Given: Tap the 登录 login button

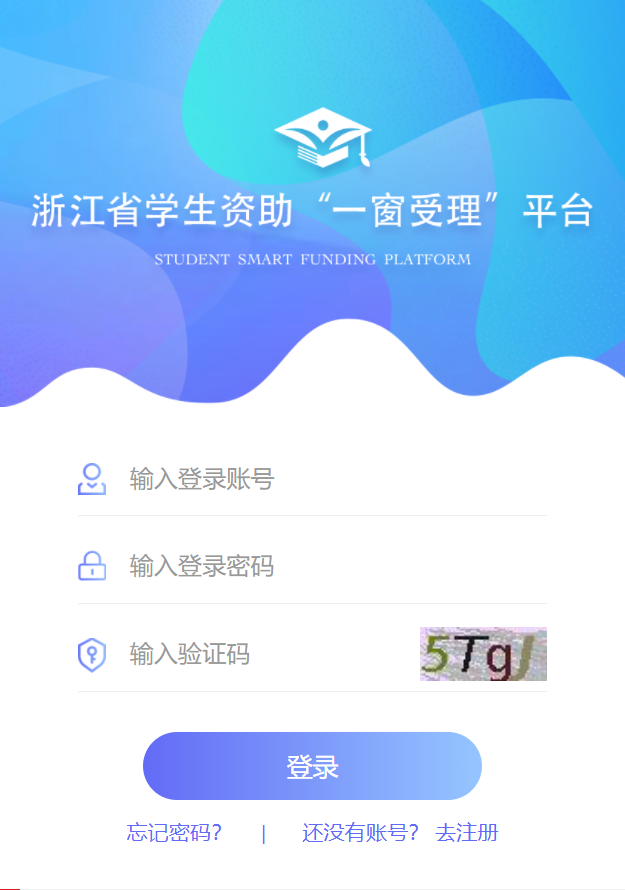Looking at the screenshot, I should pos(312,766).
